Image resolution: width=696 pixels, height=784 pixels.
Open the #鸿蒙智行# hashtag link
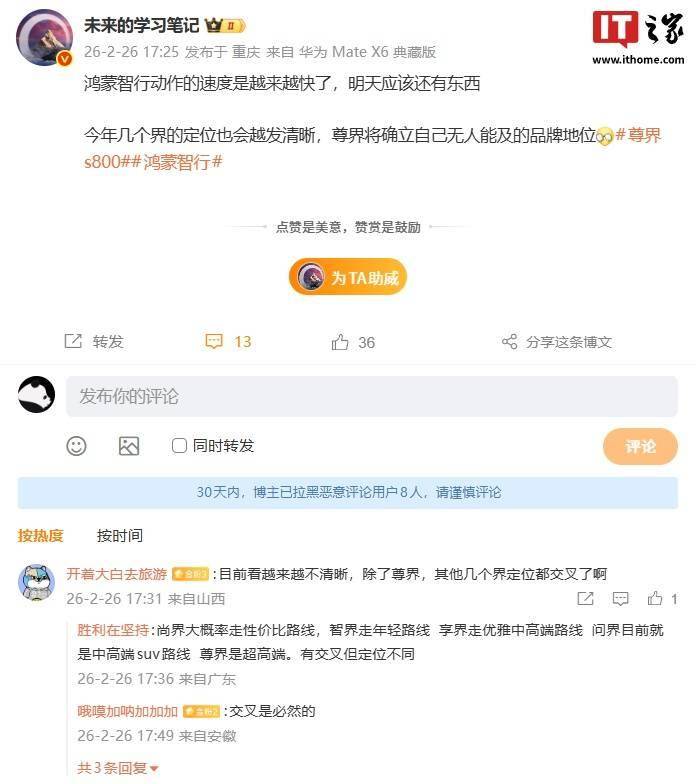pyautogui.click(x=183, y=162)
